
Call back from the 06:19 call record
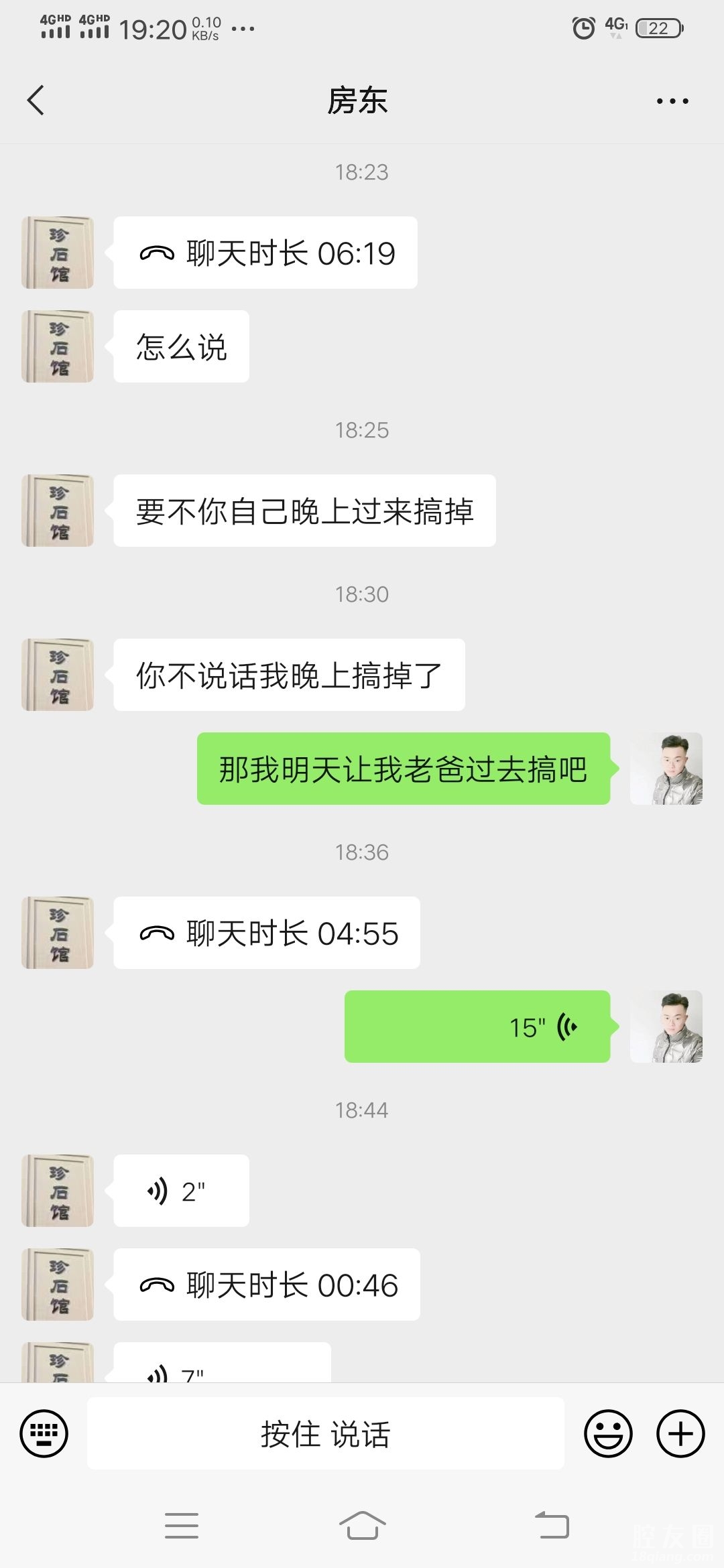pyautogui.click(x=265, y=253)
